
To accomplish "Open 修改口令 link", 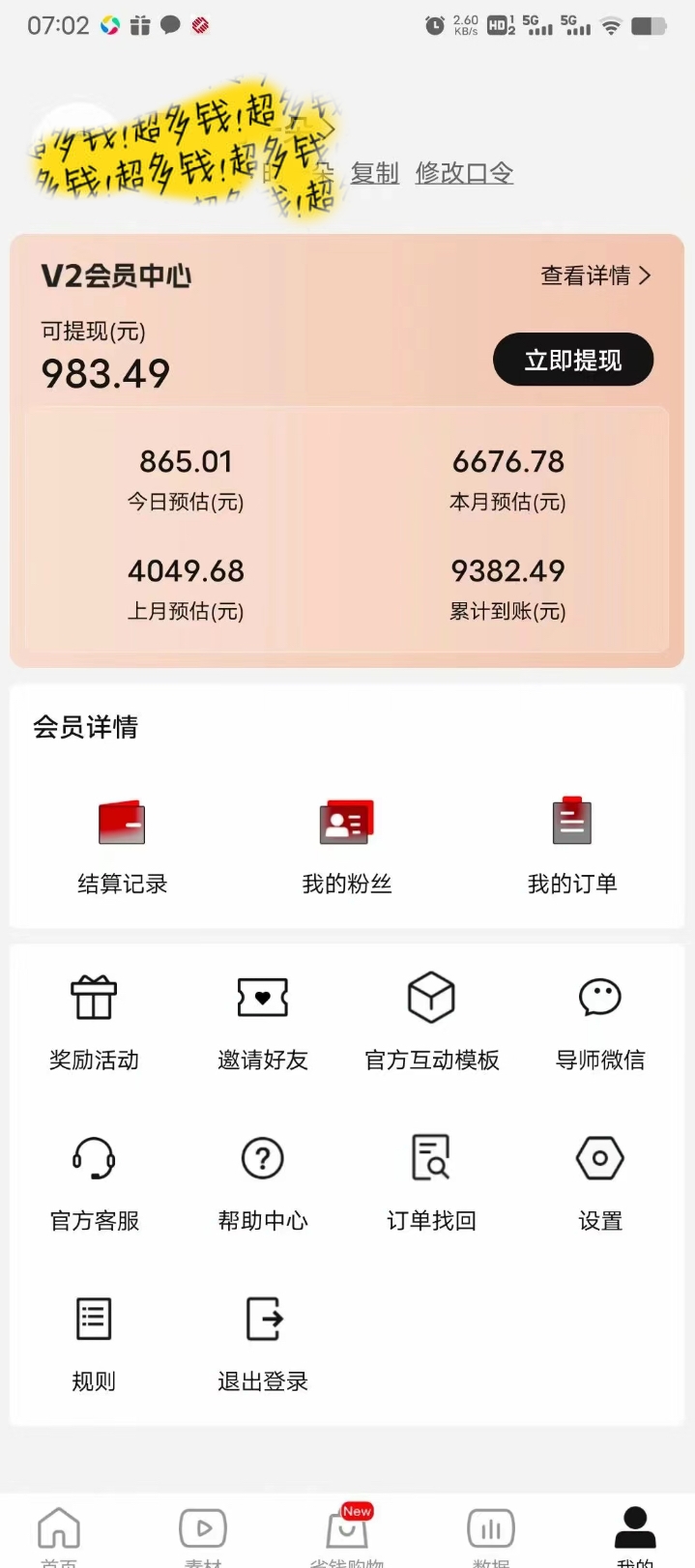I will tap(464, 173).
